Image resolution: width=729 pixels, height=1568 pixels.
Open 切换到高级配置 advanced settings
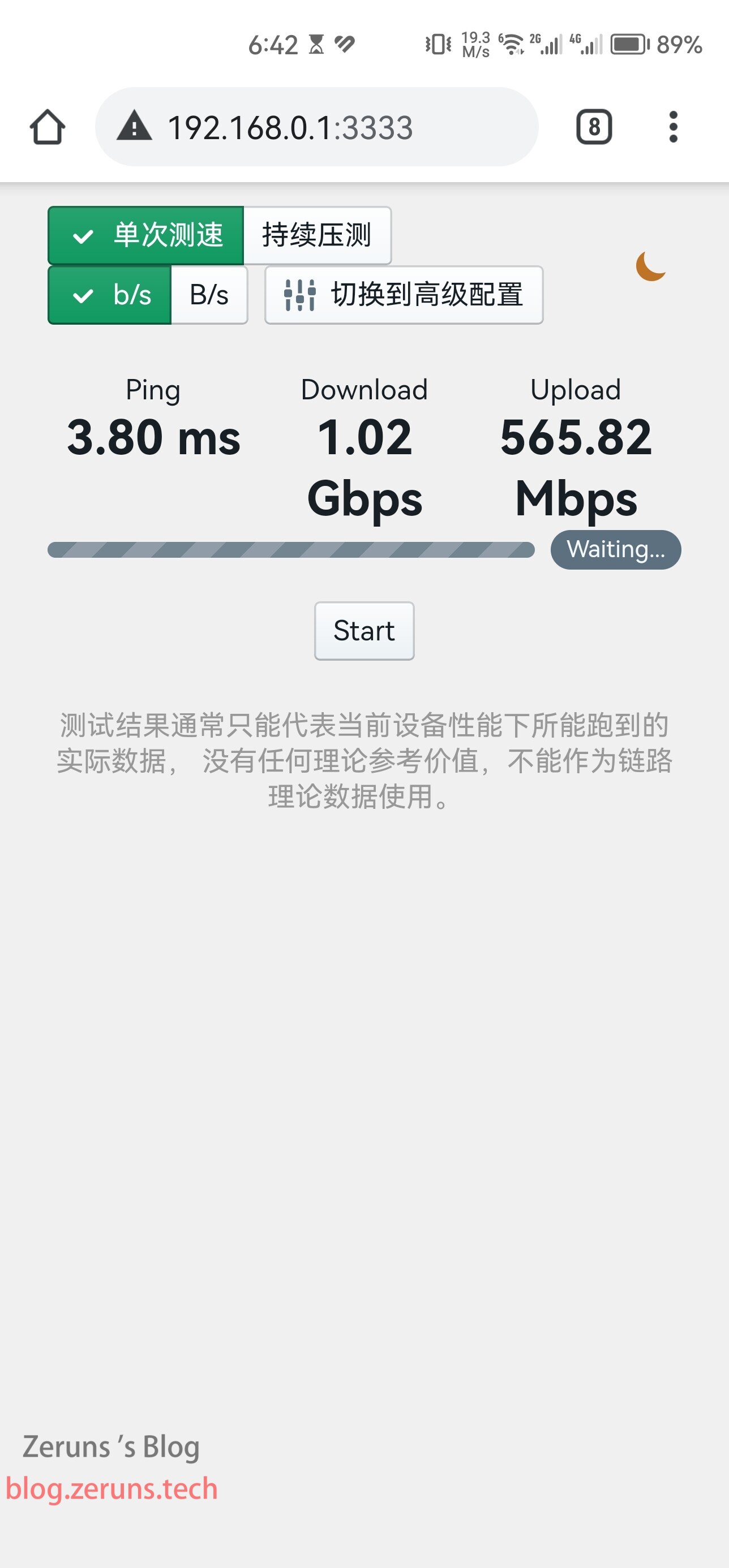(404, 295)
